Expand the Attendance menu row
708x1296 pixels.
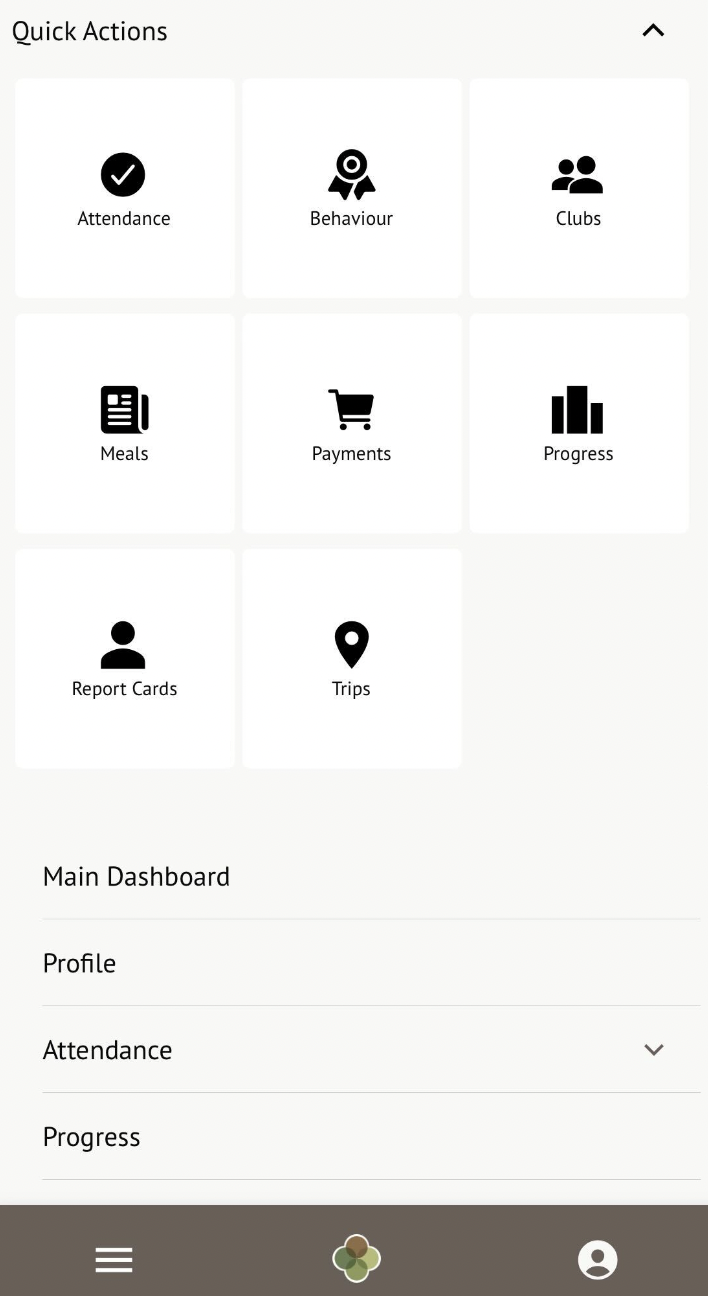tap(653, 1050)
